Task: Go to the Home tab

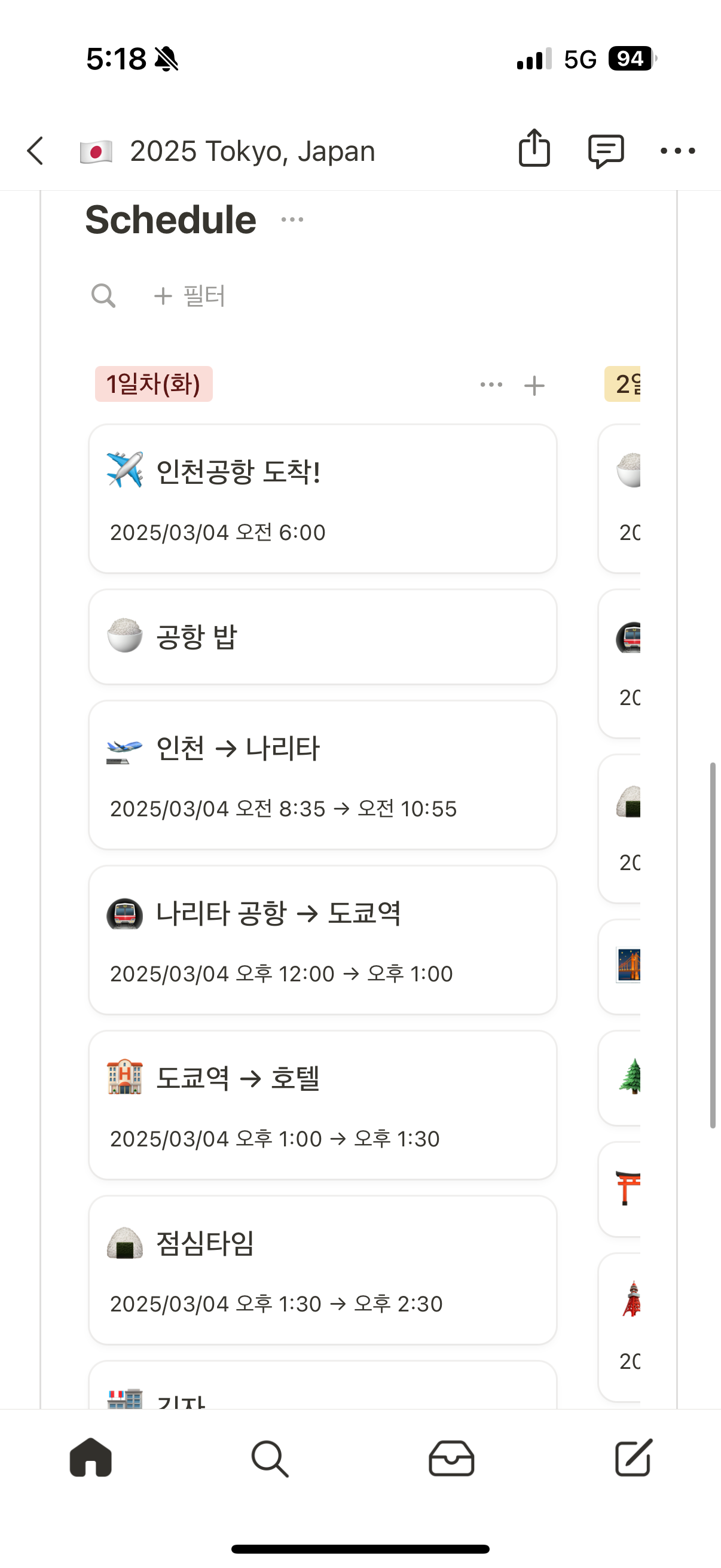Action: pos(91,1458)
